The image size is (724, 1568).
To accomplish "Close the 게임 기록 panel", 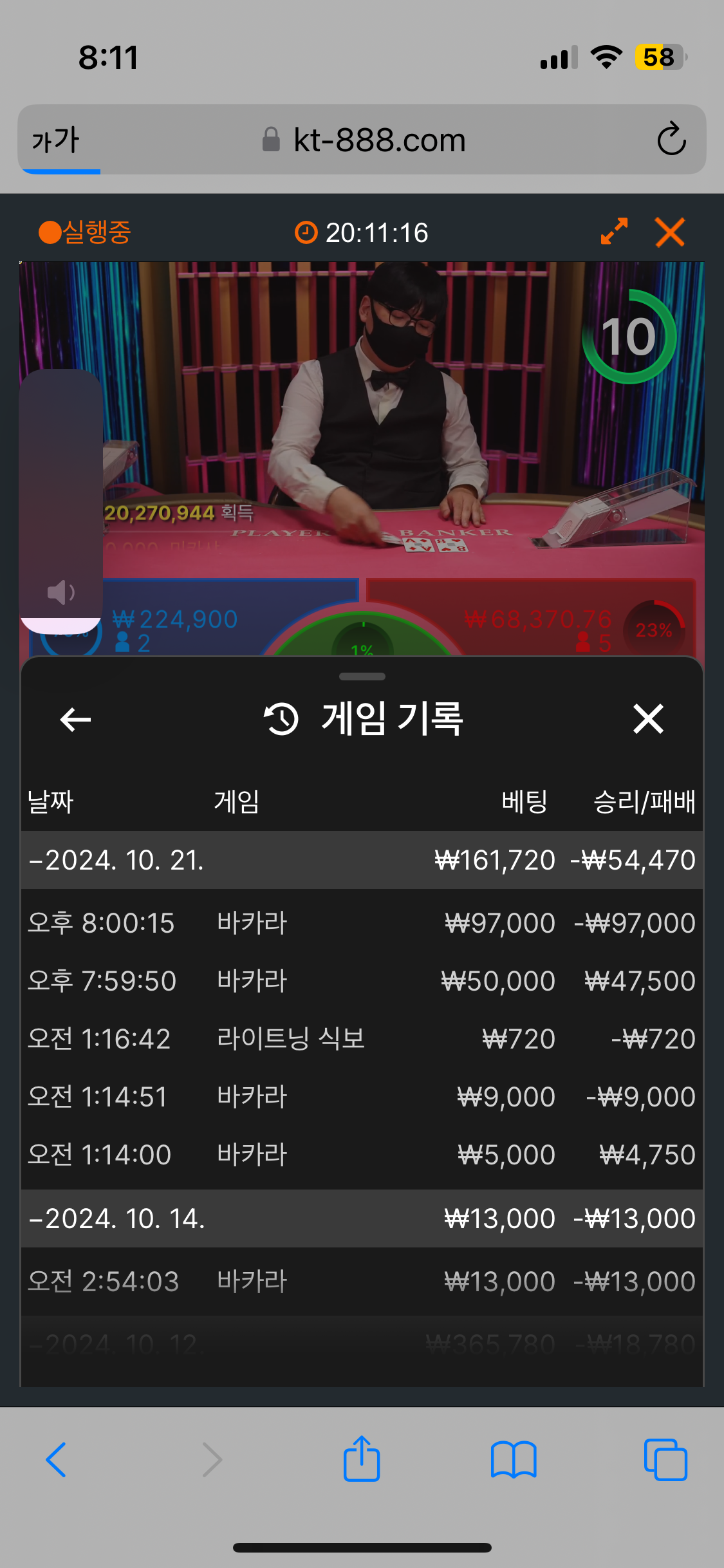I will point(648,719).
